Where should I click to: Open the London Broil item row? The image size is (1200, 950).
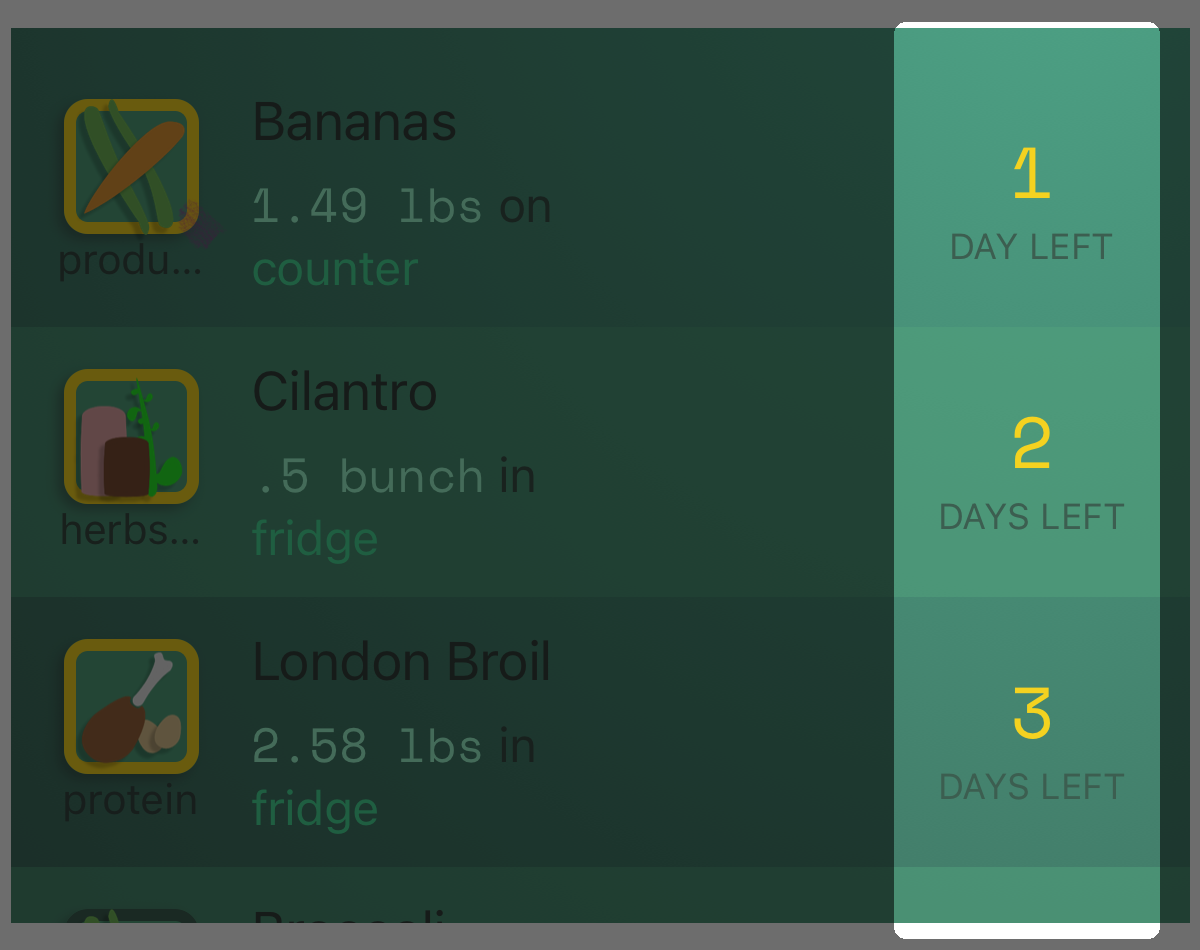[450, 730]
